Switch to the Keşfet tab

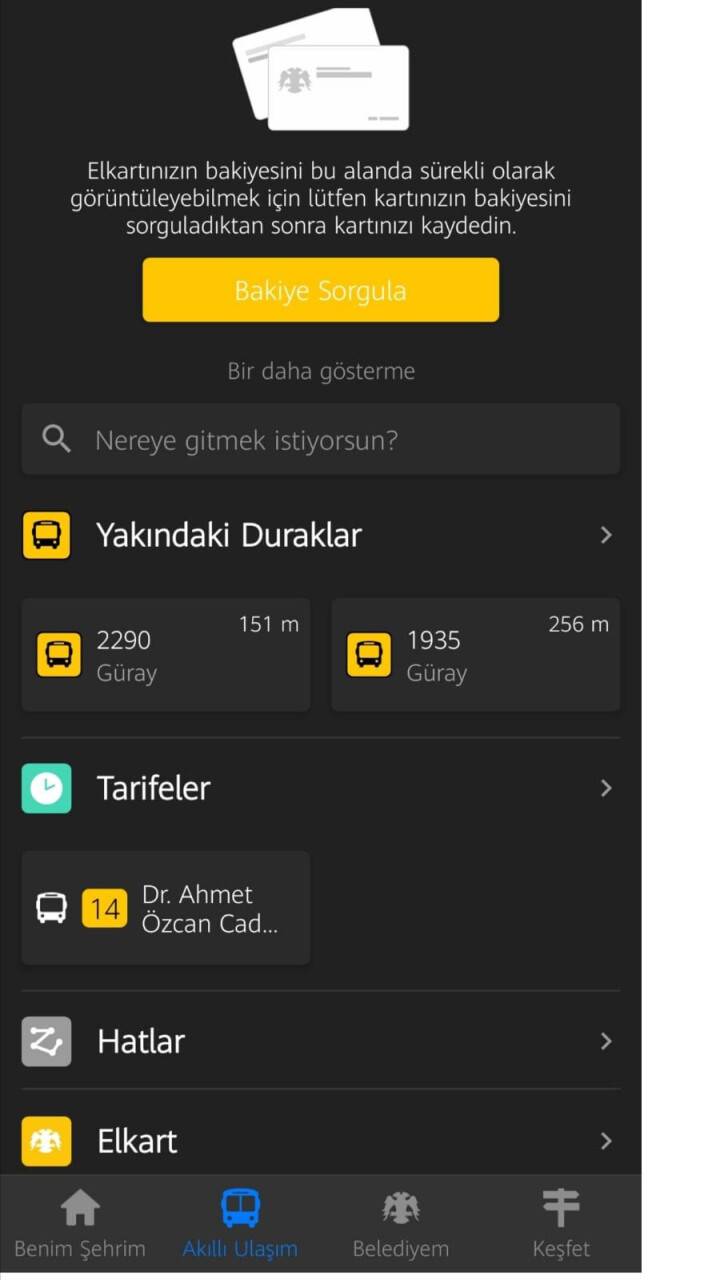(x=561, y=1222)
